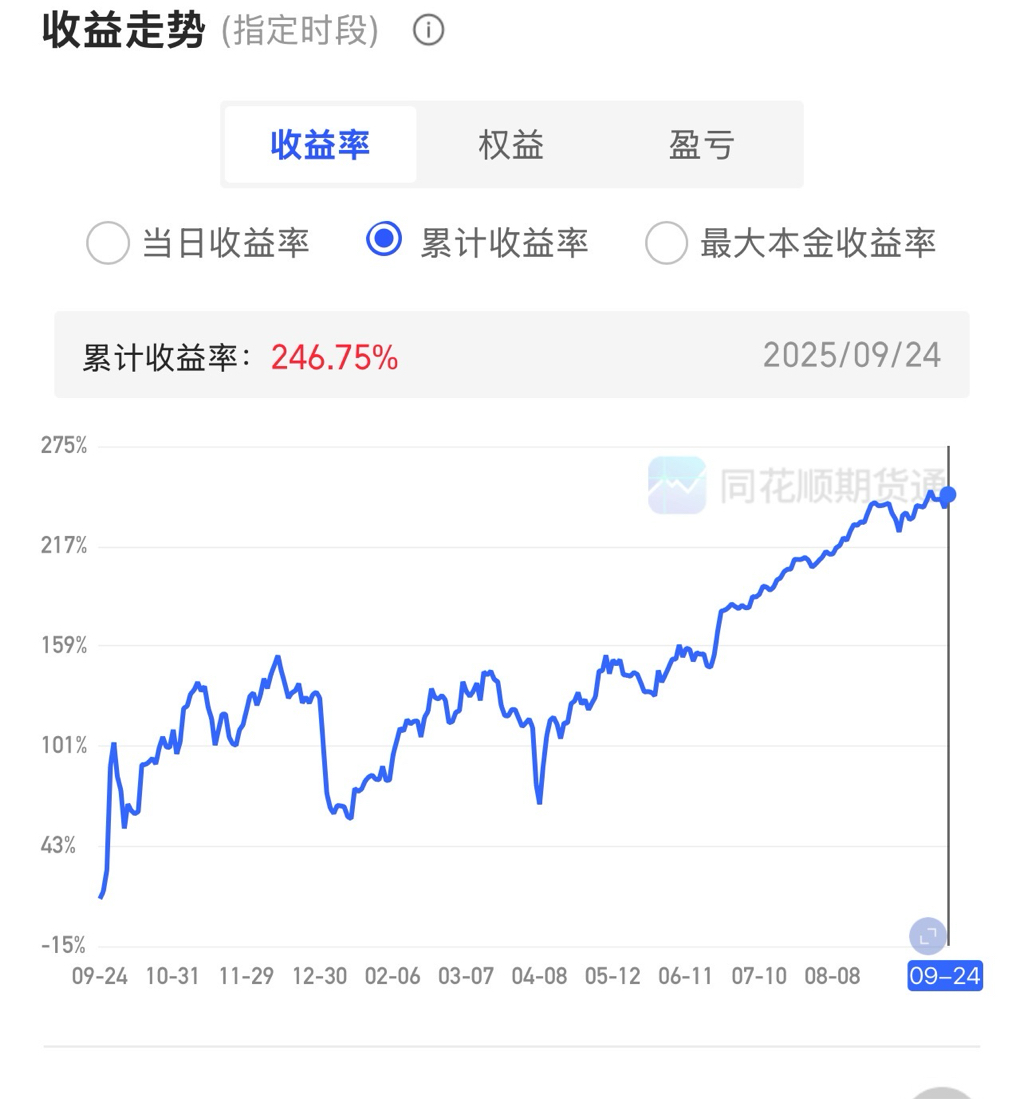
Task: Switch to the 权益 tab
Action: (x=511, y=145)
